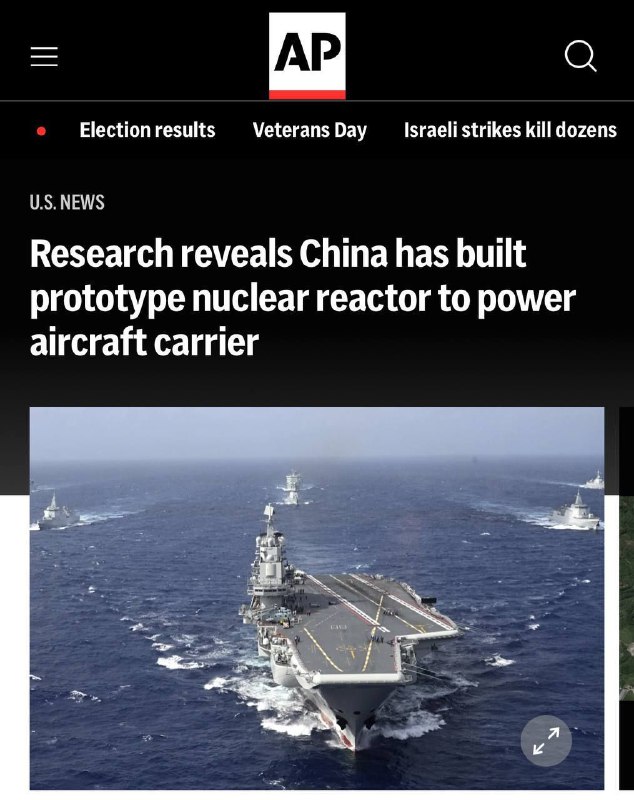Go to AP home via logo
The width and height of the screenshot is (634, 800).
pyautogui.click(x=307, y=54)
